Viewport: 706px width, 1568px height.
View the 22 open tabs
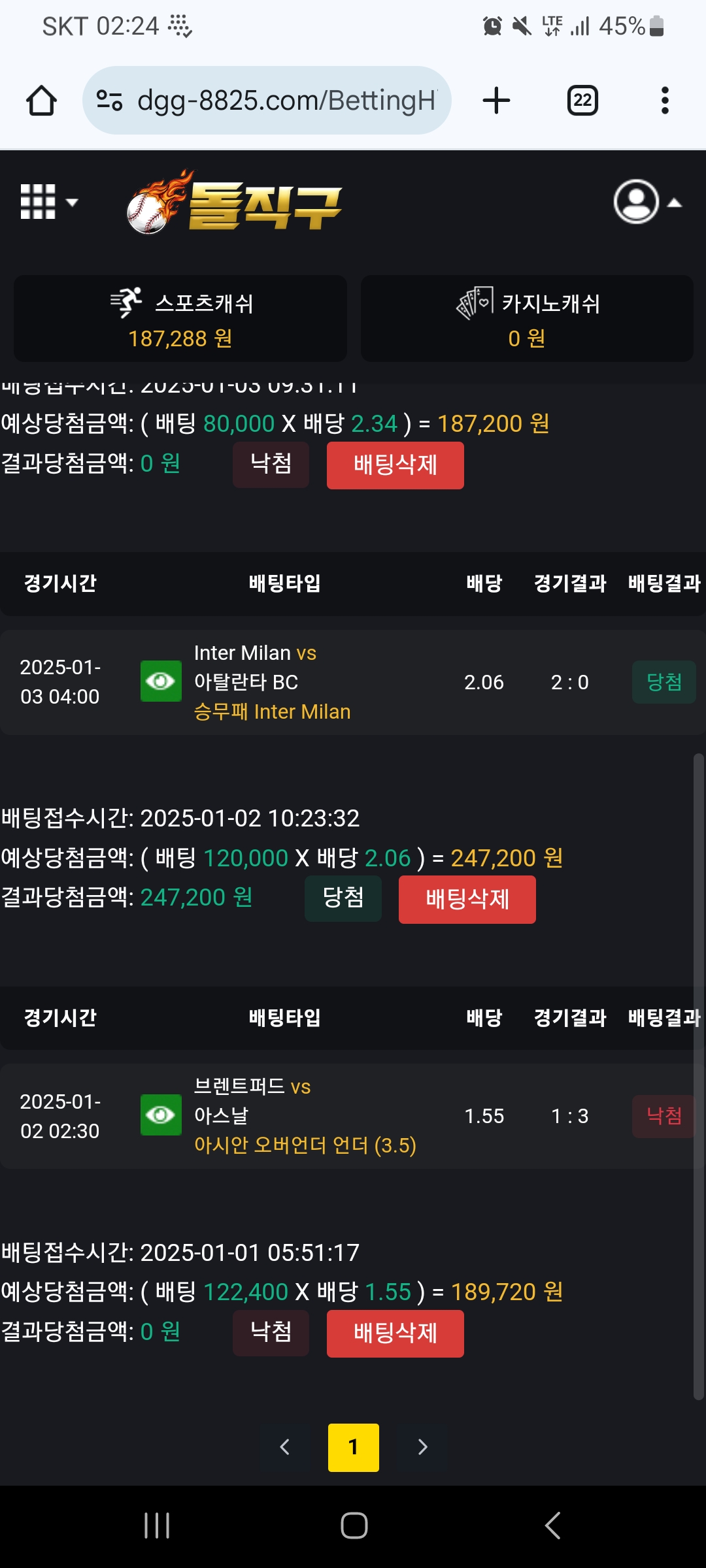point(582,101)
